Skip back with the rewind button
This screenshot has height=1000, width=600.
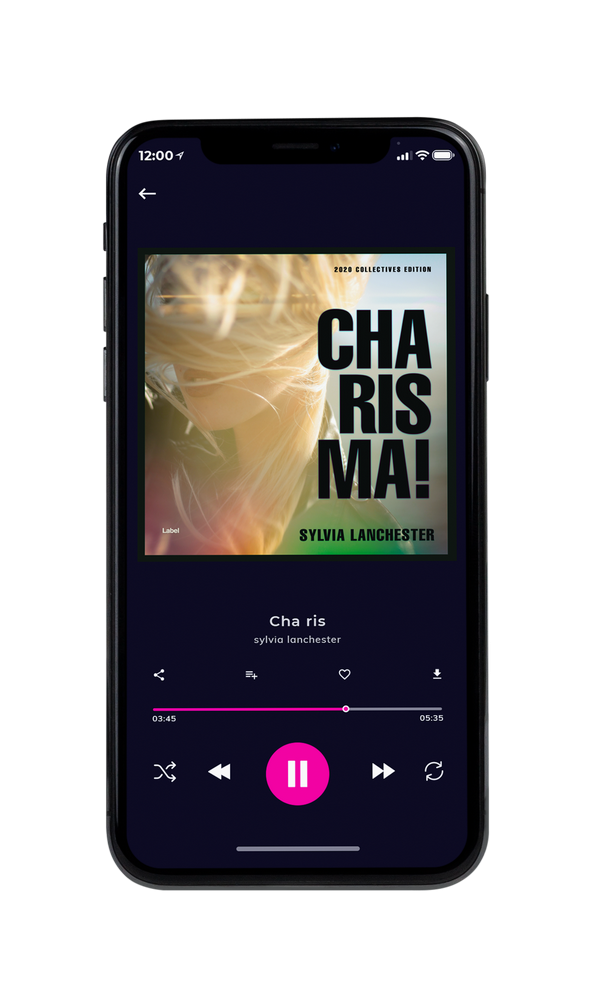[220, 772]
